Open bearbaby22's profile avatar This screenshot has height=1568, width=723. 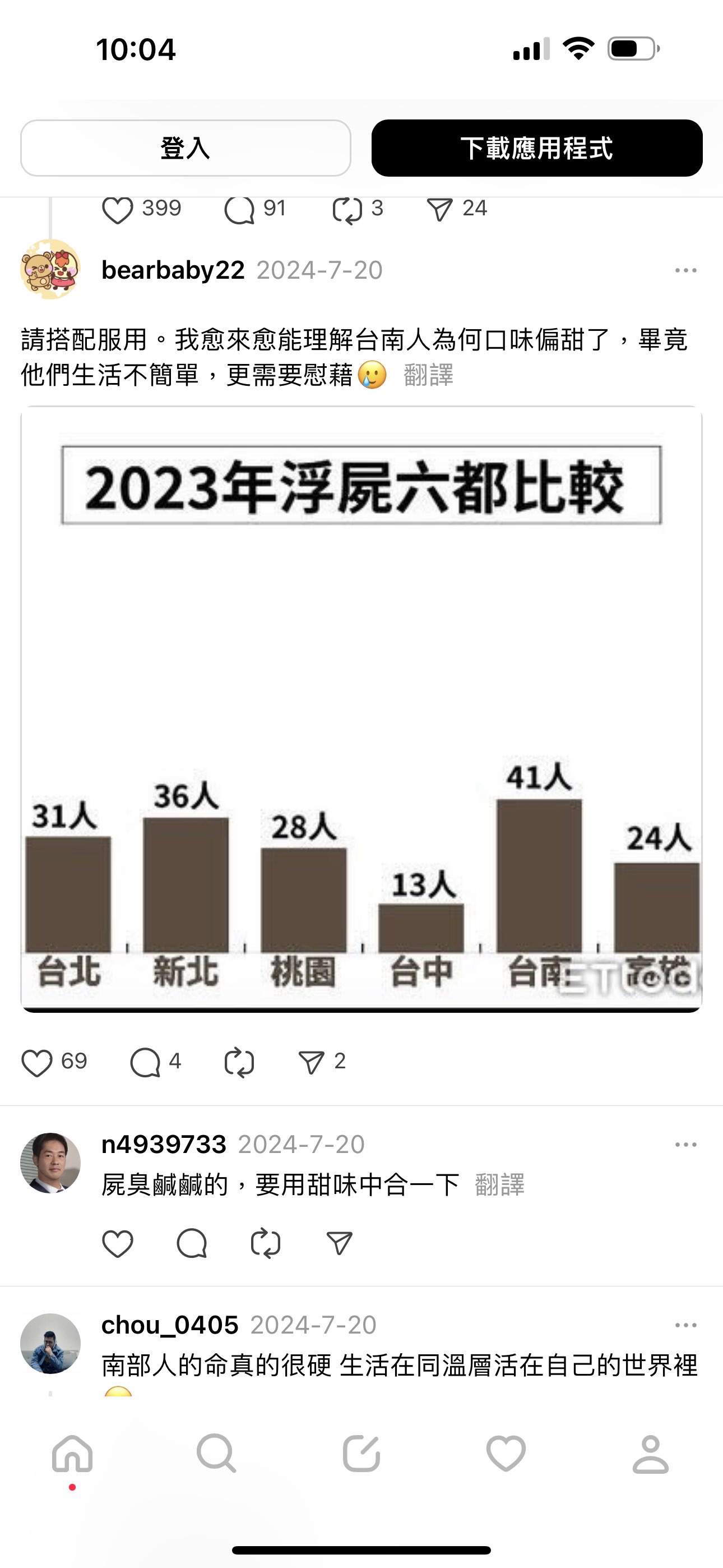[x=50, y=269]
